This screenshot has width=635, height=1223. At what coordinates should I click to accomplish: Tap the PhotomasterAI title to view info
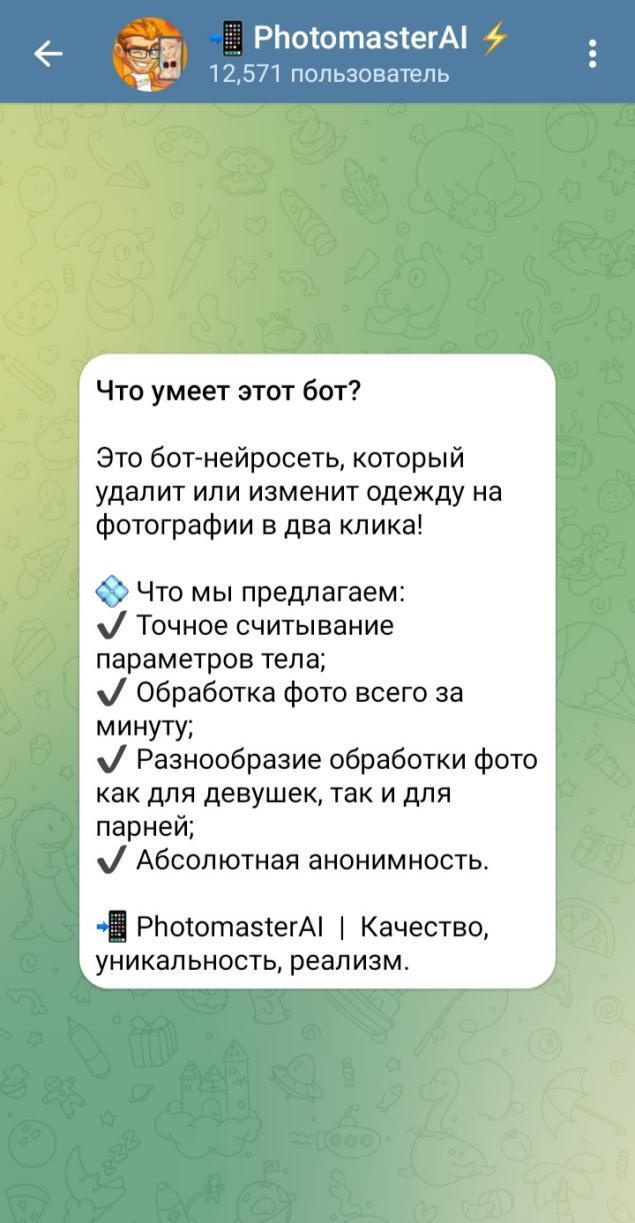point(360,39)
